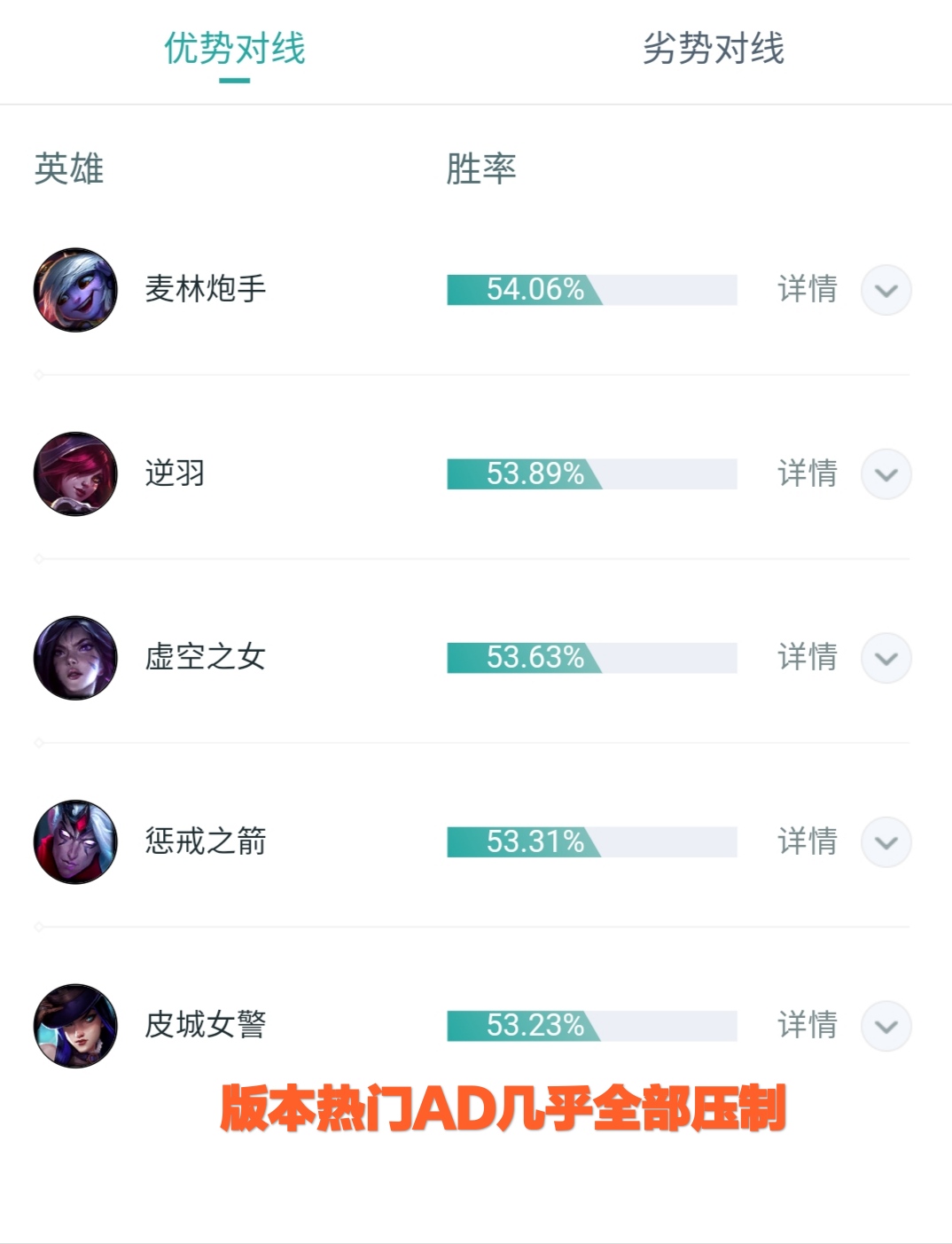Viewport: 952px width, 1244px height.
Task: Click the 英雄 column header
Action: pyautogui.click(x=68, y=170)
